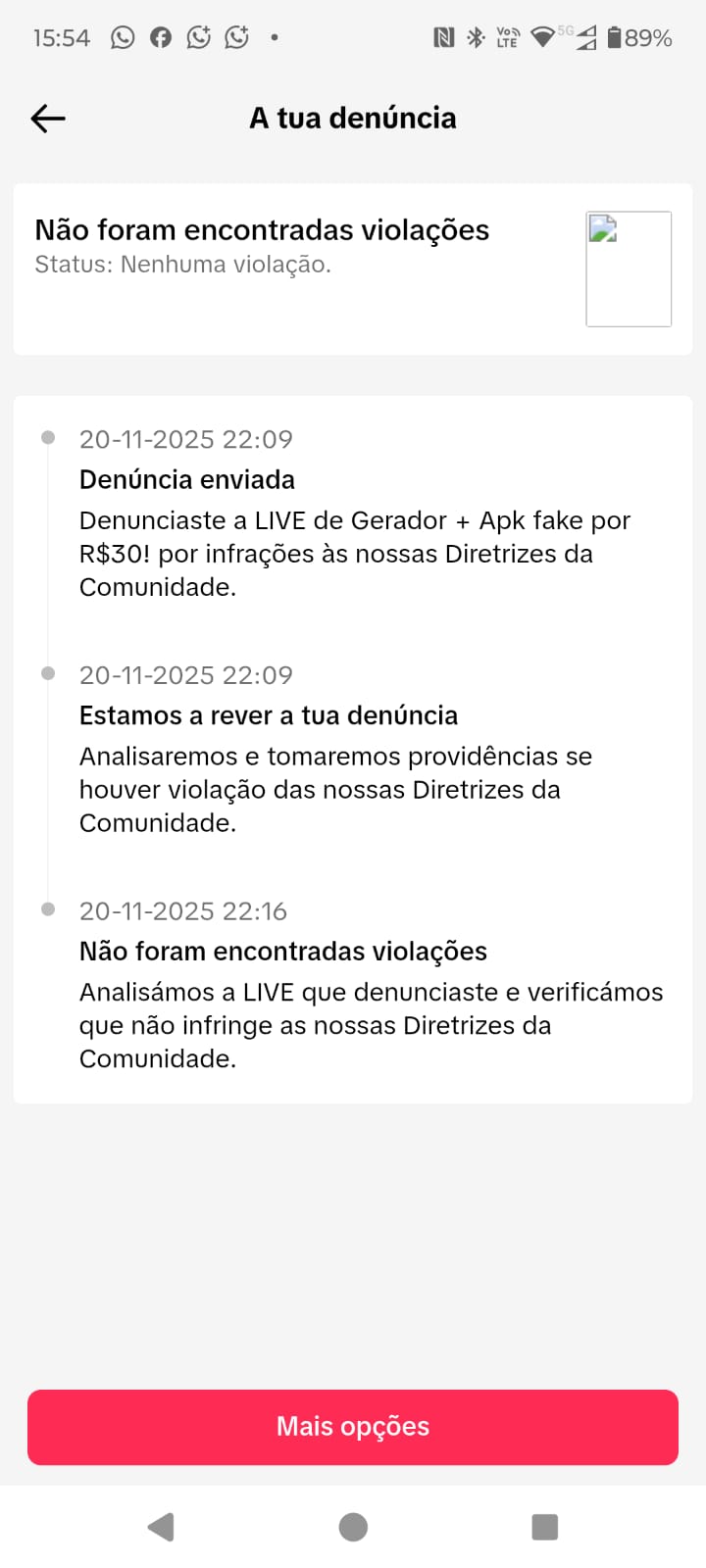
Task: Tap the Mais opções button
Action: (353, 1427)
